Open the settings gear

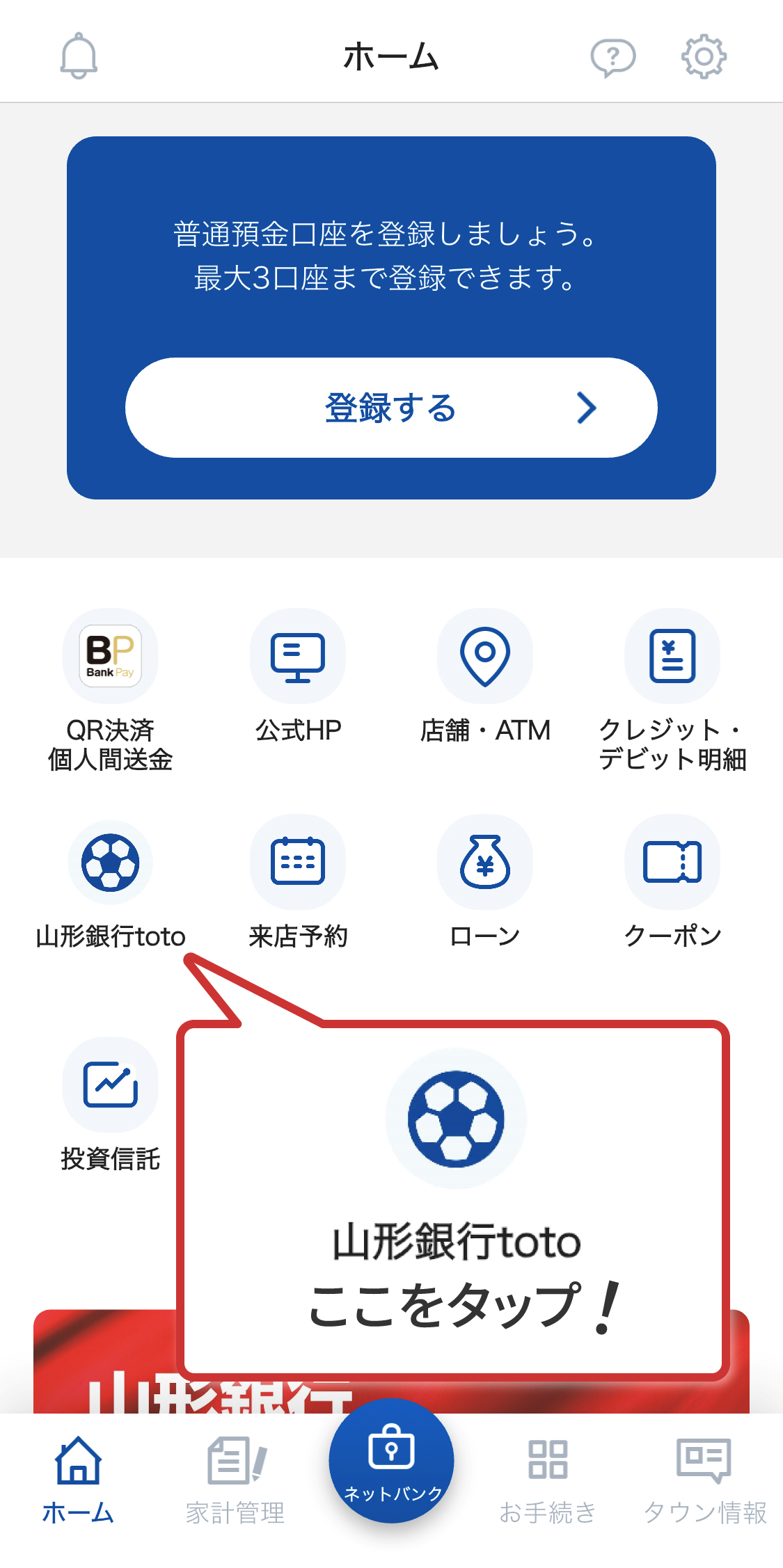[x=704, y=56]
